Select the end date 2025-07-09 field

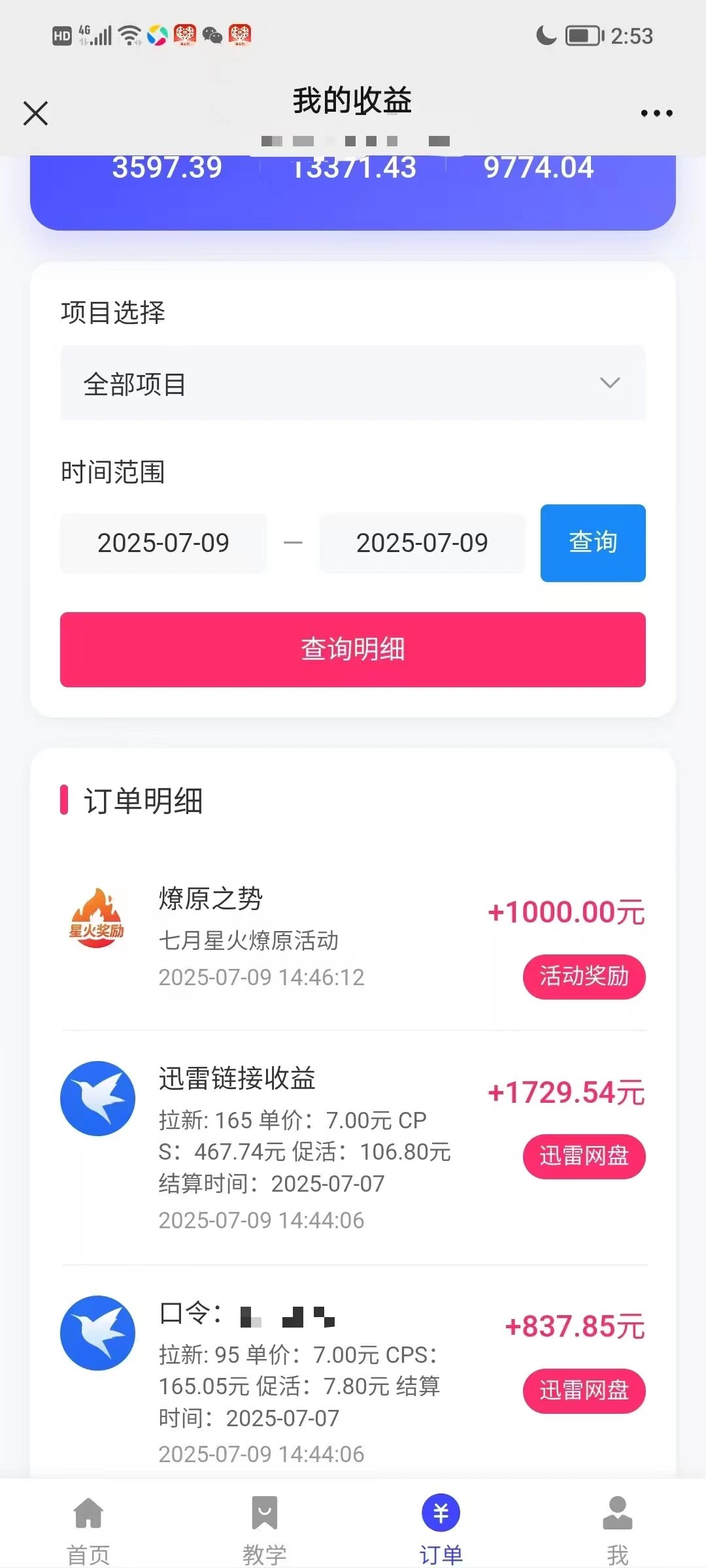click(x=422, y=543)
